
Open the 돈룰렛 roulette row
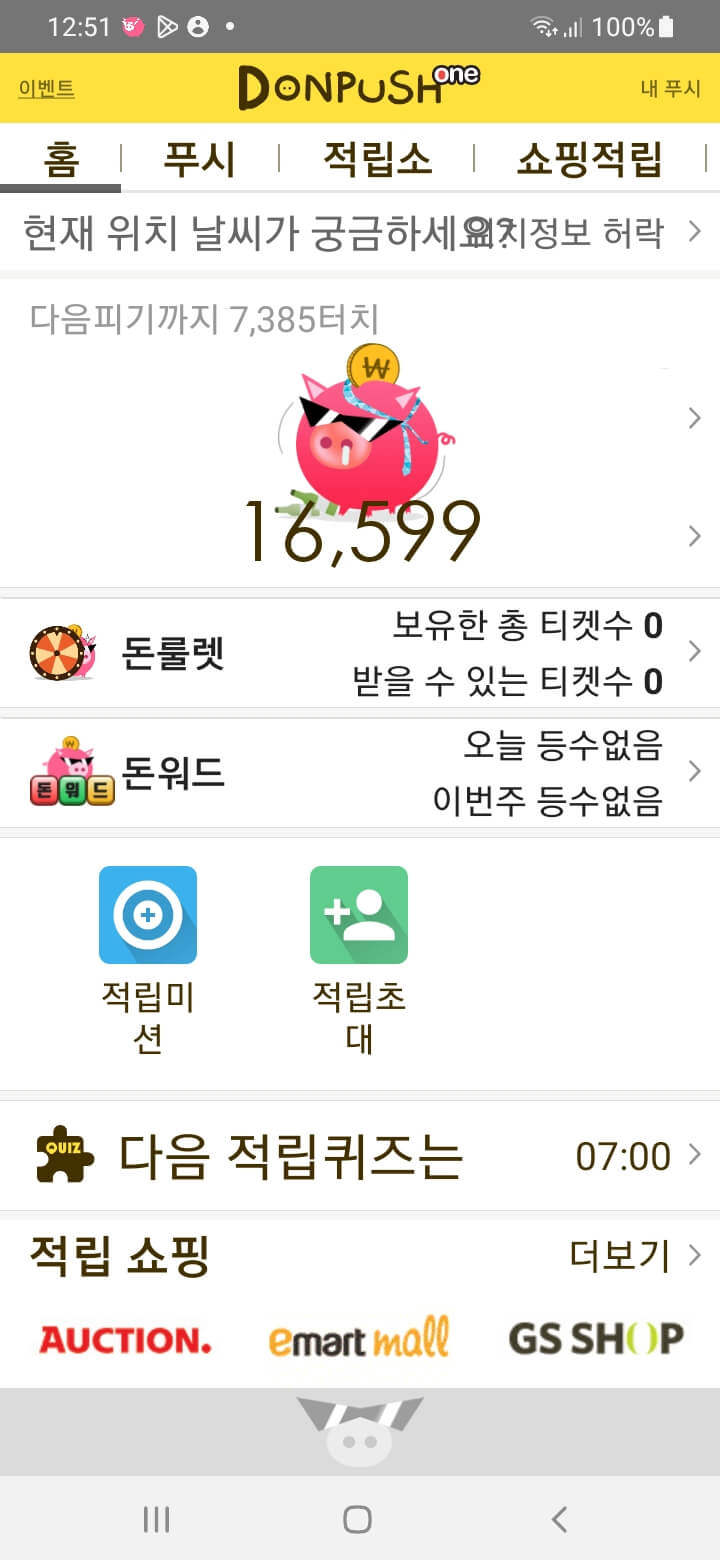360,653
